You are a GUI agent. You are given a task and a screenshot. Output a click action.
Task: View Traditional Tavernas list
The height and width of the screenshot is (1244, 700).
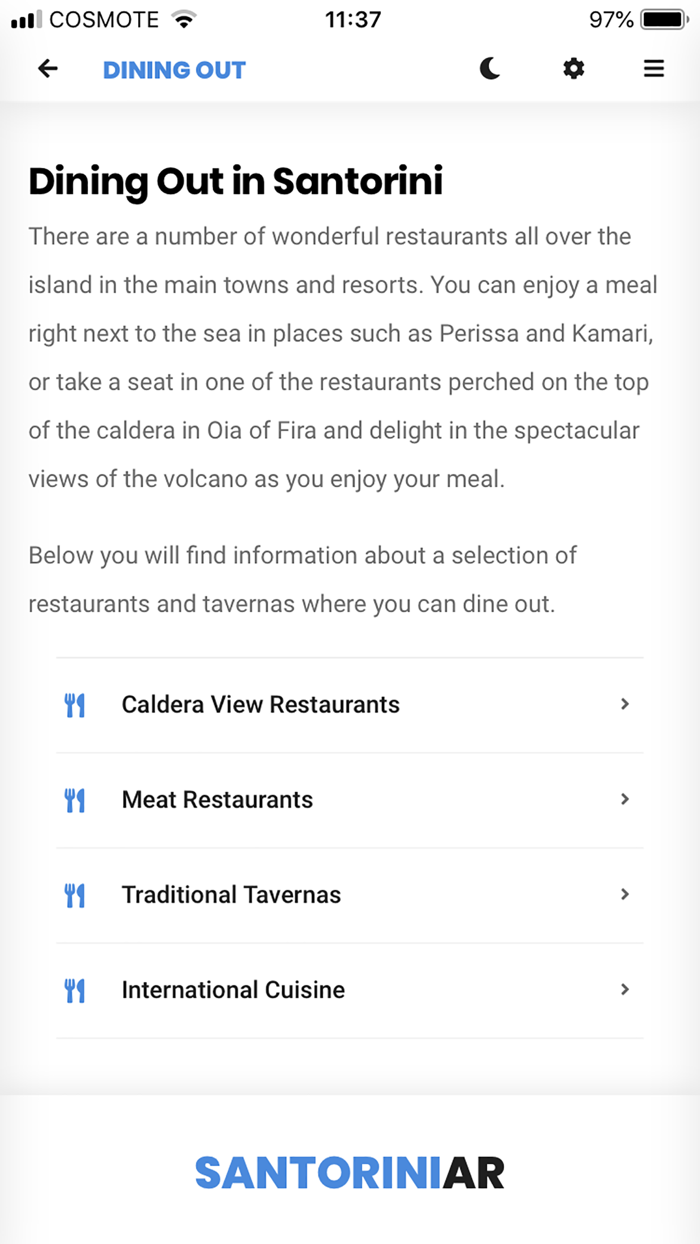tap(349, 895)
